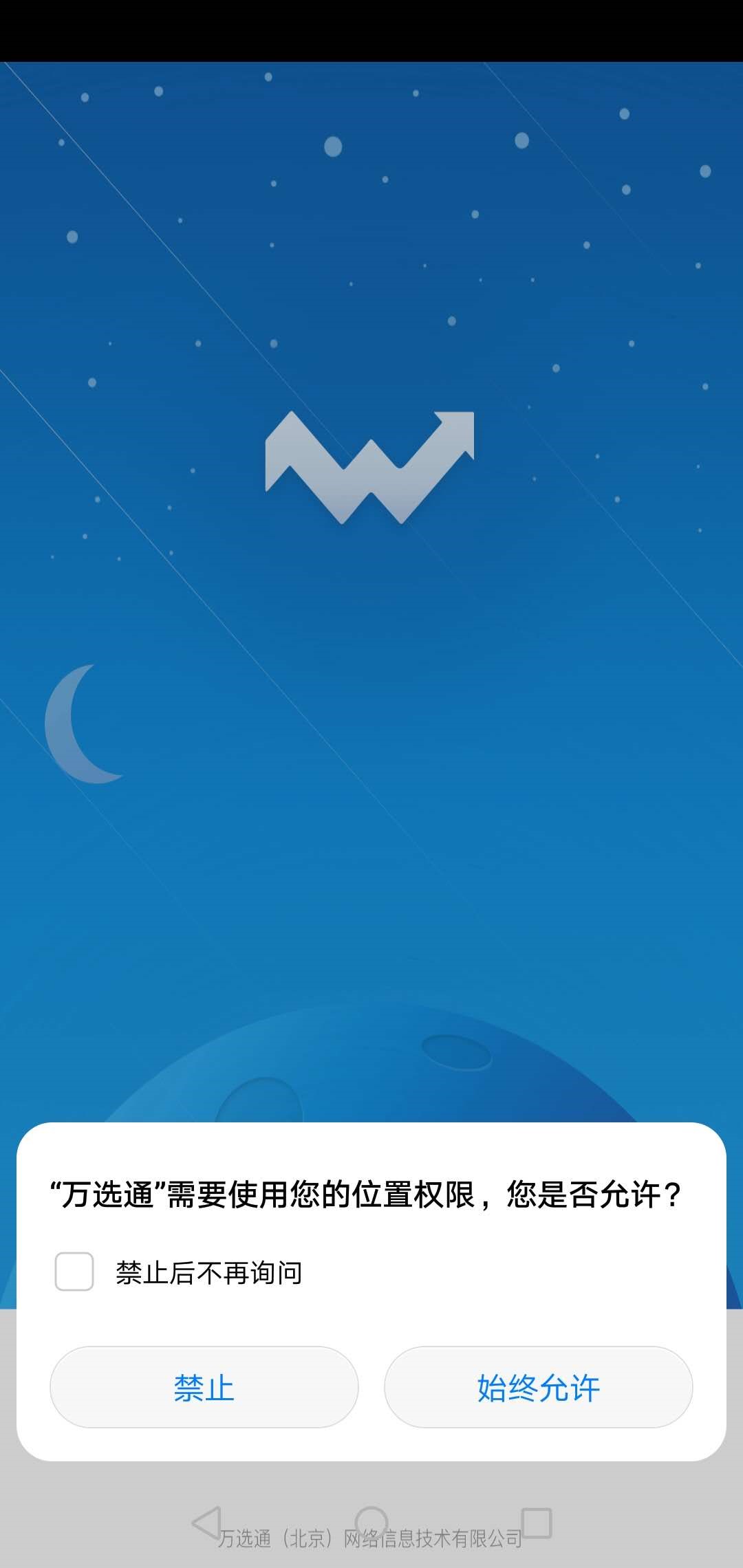Deny location permission with 禁止
Viewport: 743px width, 1568px height.
click(x=204, y=1387)
